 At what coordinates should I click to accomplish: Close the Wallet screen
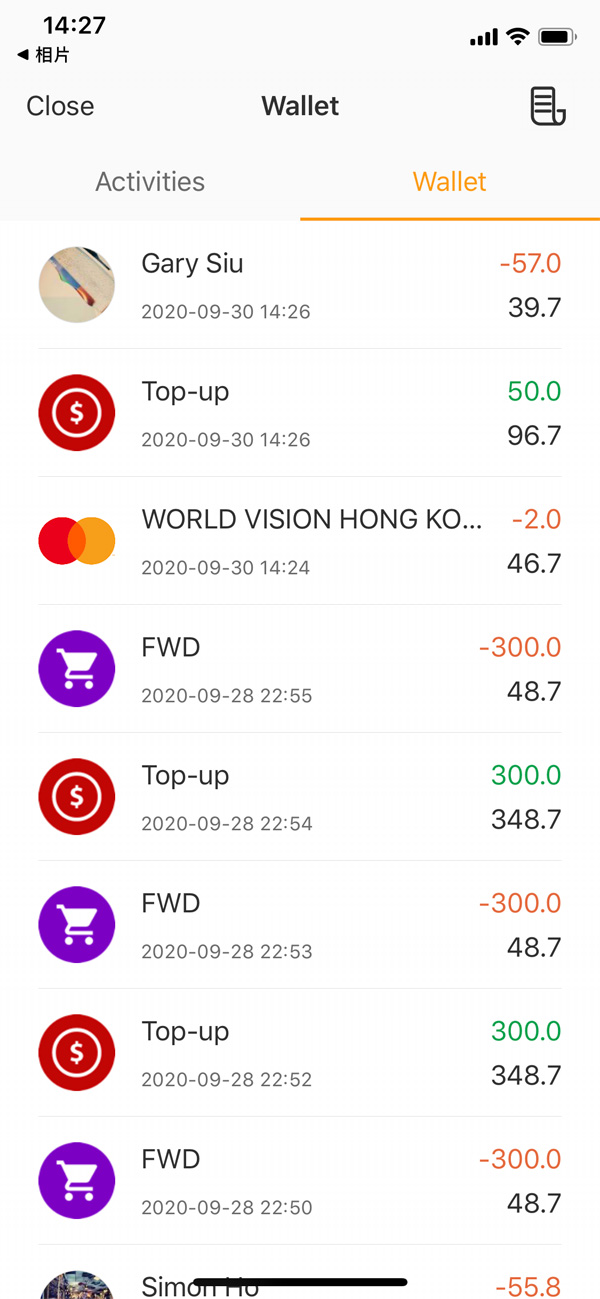click(x=60, y=106)
